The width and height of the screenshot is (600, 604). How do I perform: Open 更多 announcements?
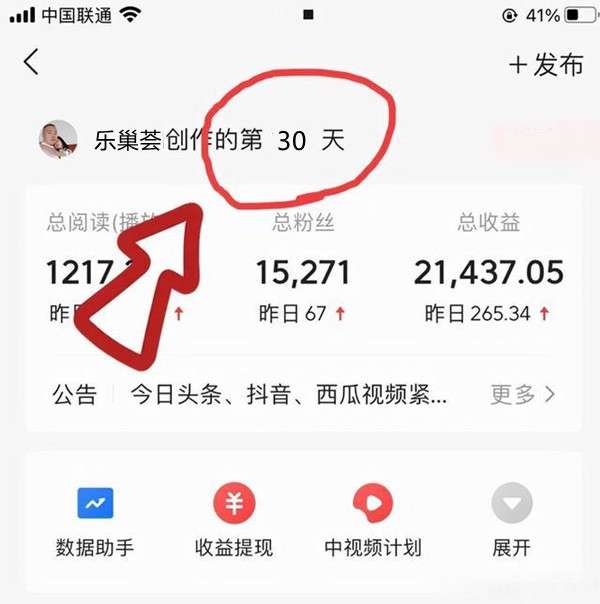pyautogui.click(x=522, y=394)
